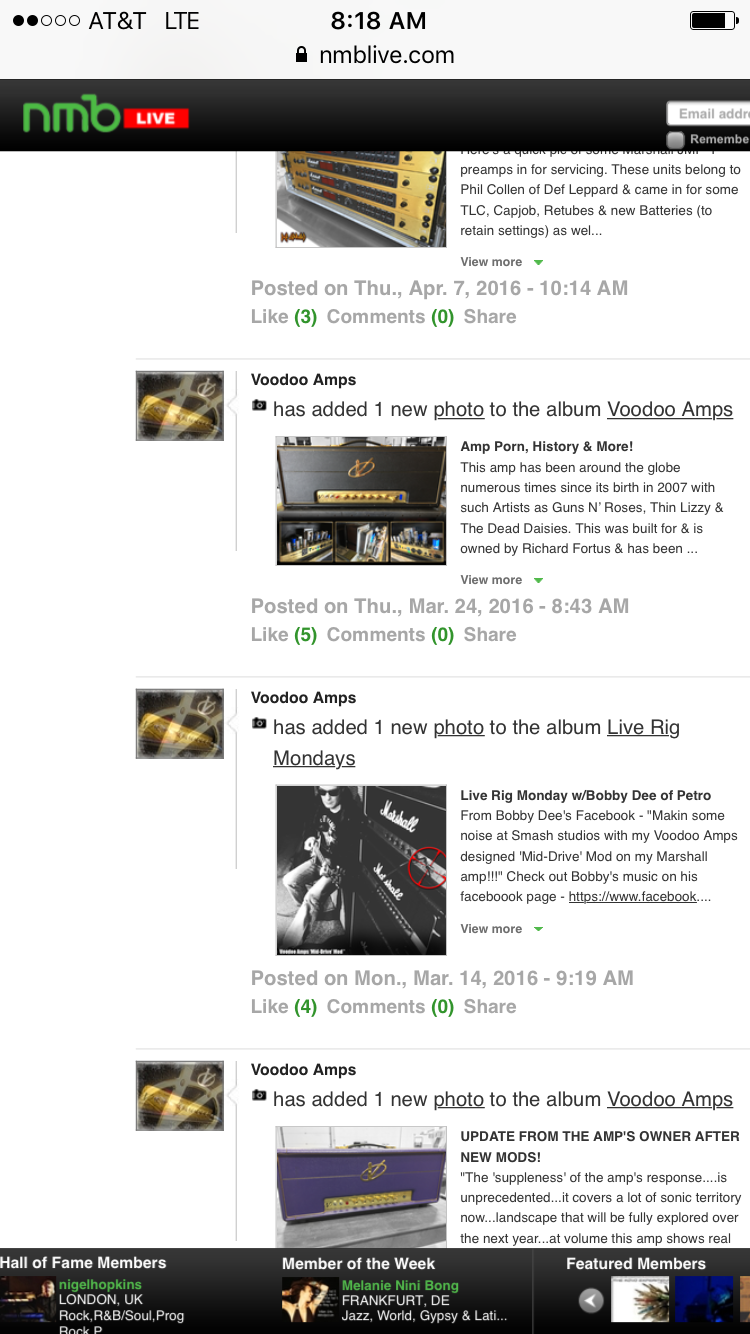Show previous Featured Members with arrow
Image resolution: width=750 pixels, height=1334 pixels.
point(592,1300)
